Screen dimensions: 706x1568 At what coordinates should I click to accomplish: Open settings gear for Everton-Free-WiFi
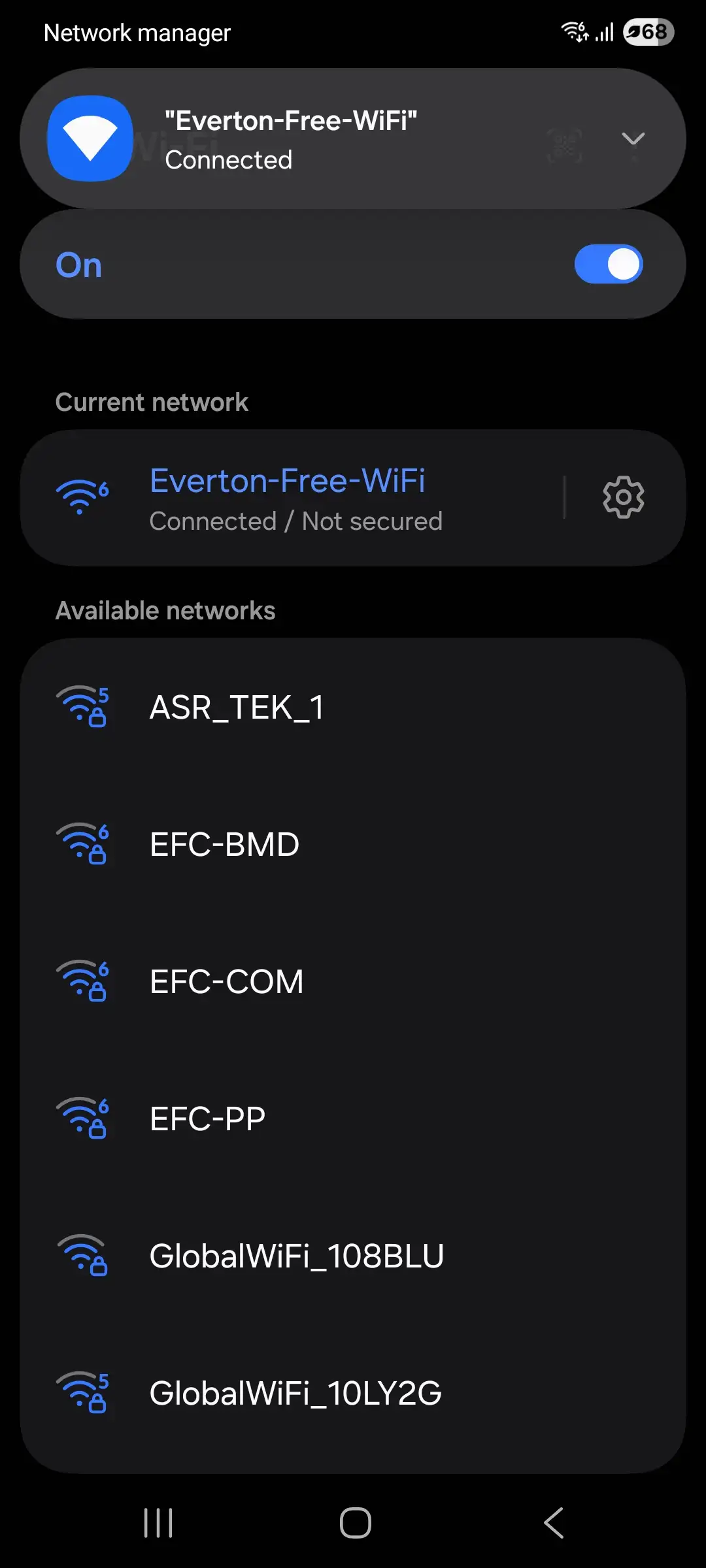(x=623, y=498)
